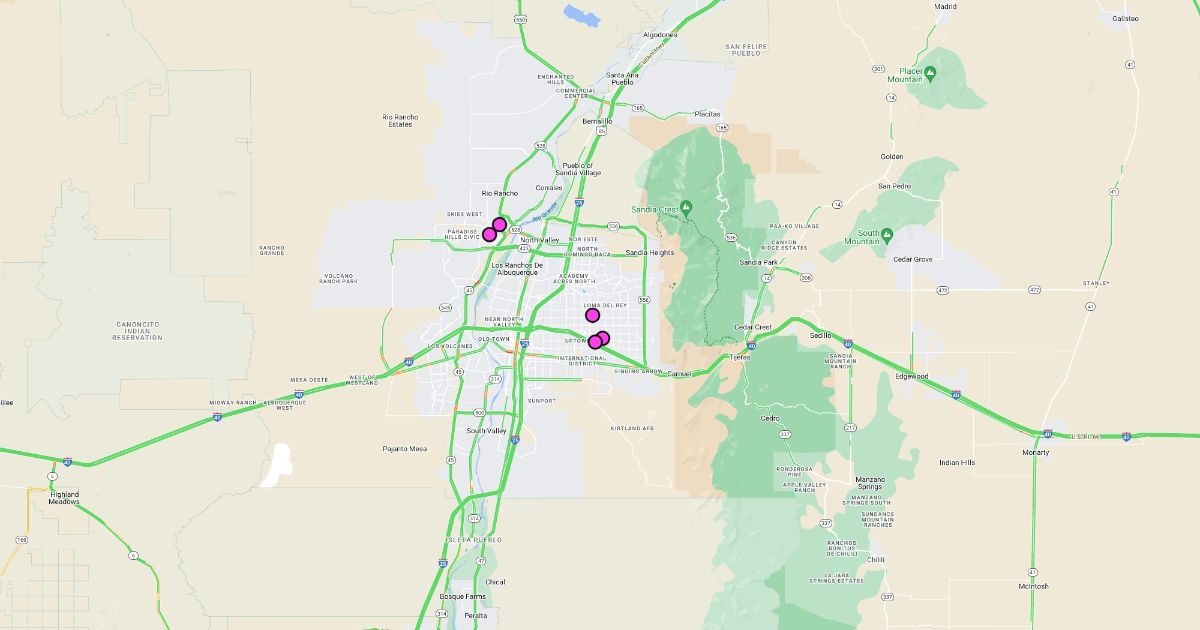Open the pink marker beside Paradise Hills Civic label
Screen dimensions: 1200x630
pos(489,235)
